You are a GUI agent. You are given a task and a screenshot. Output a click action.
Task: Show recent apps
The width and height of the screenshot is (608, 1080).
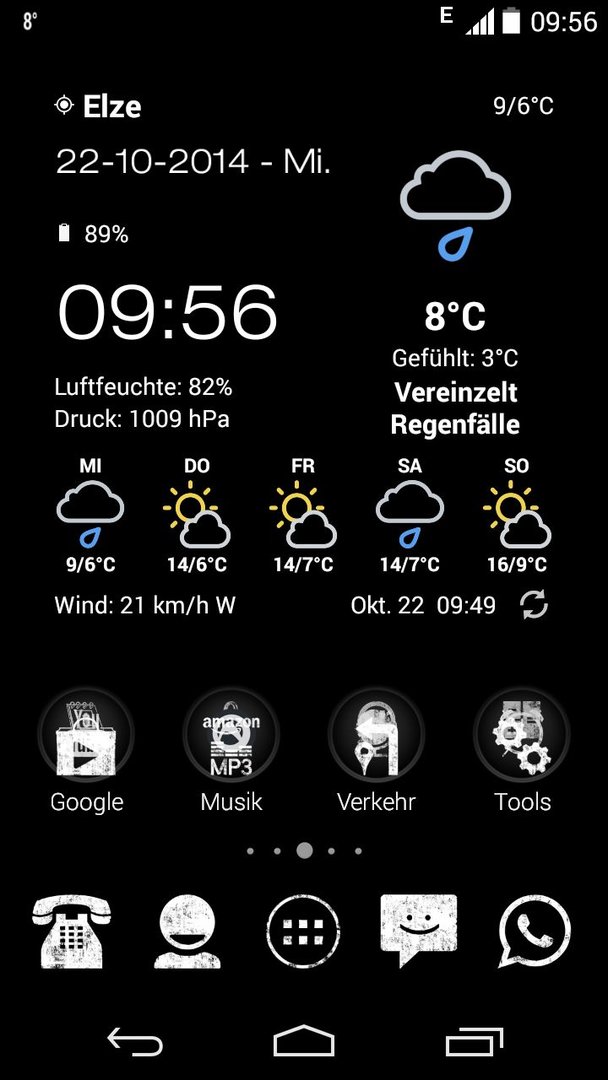[x=474, y=1041]
